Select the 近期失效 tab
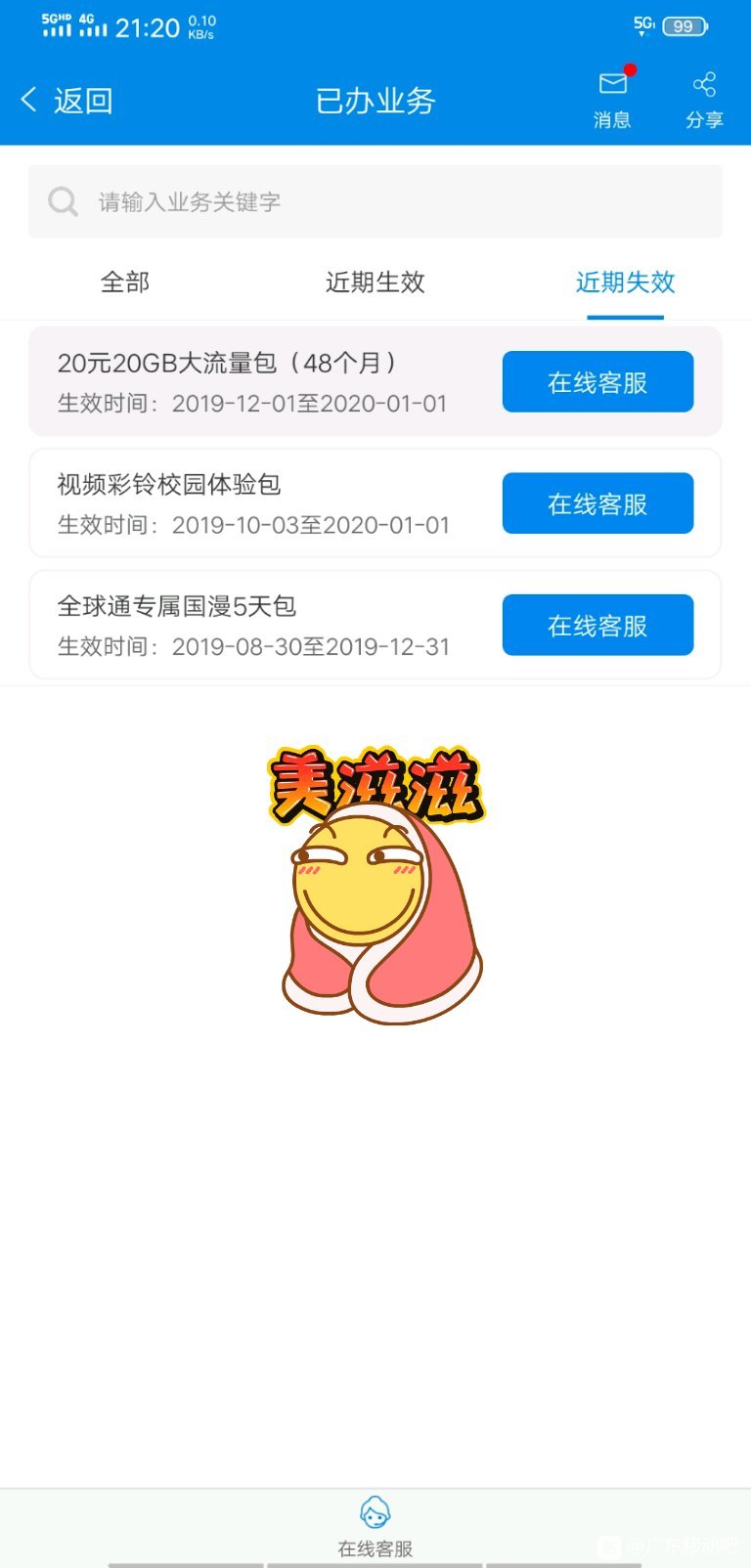The height and width of the screenshot is (1568, 751). coord(625,283)
